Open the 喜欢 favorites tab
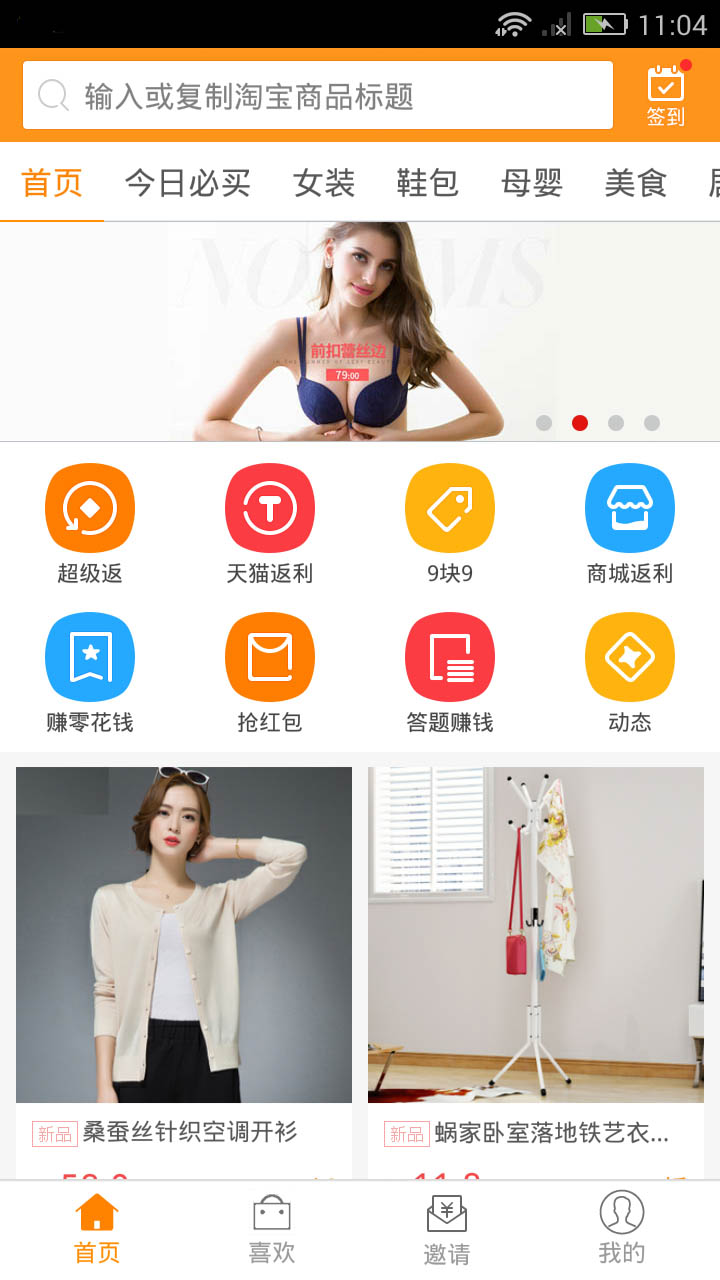Image resolution: width=720 pixels, height=1280 pixels. pos(270,1227)
